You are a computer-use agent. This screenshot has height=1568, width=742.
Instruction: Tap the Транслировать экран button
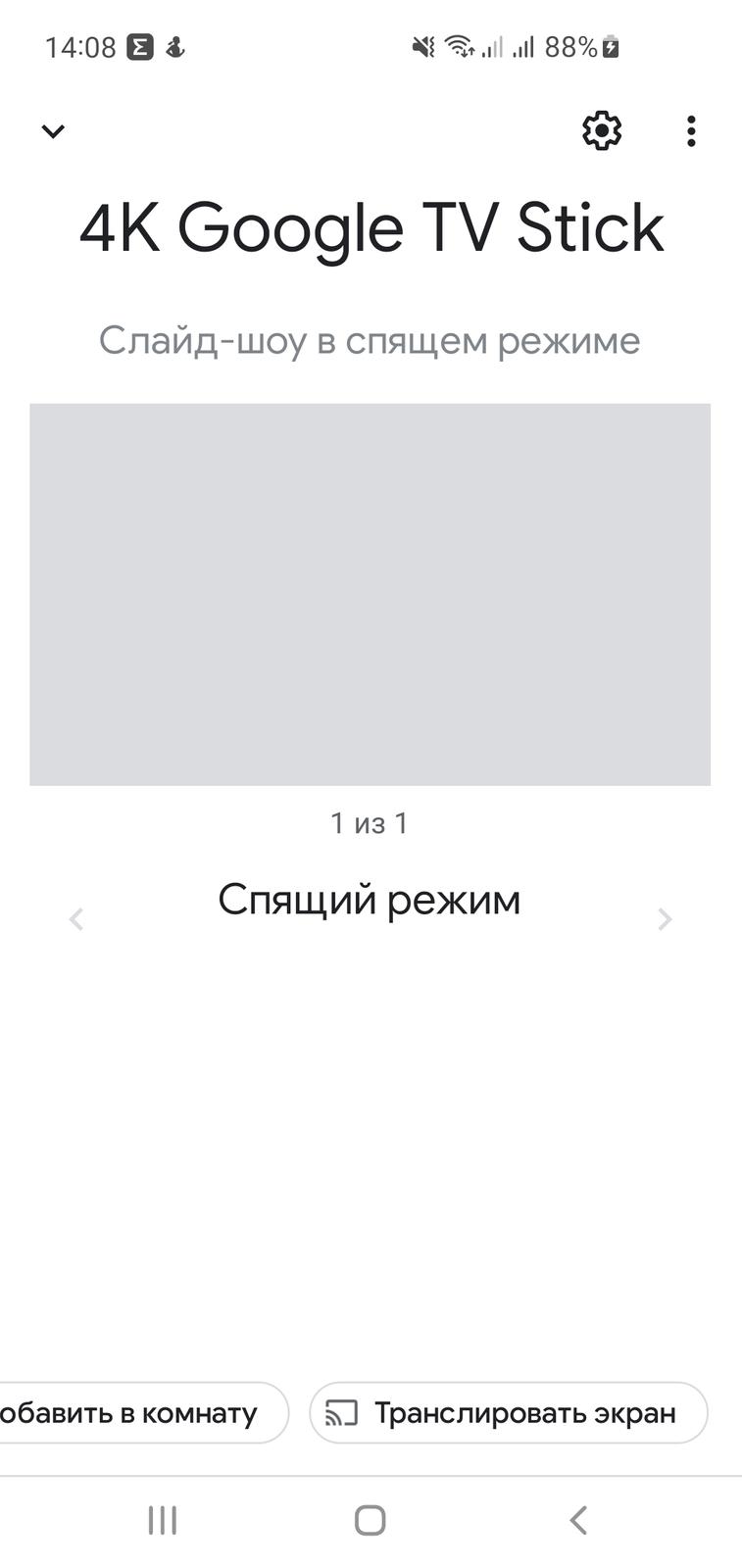(x=509, y=1413)
